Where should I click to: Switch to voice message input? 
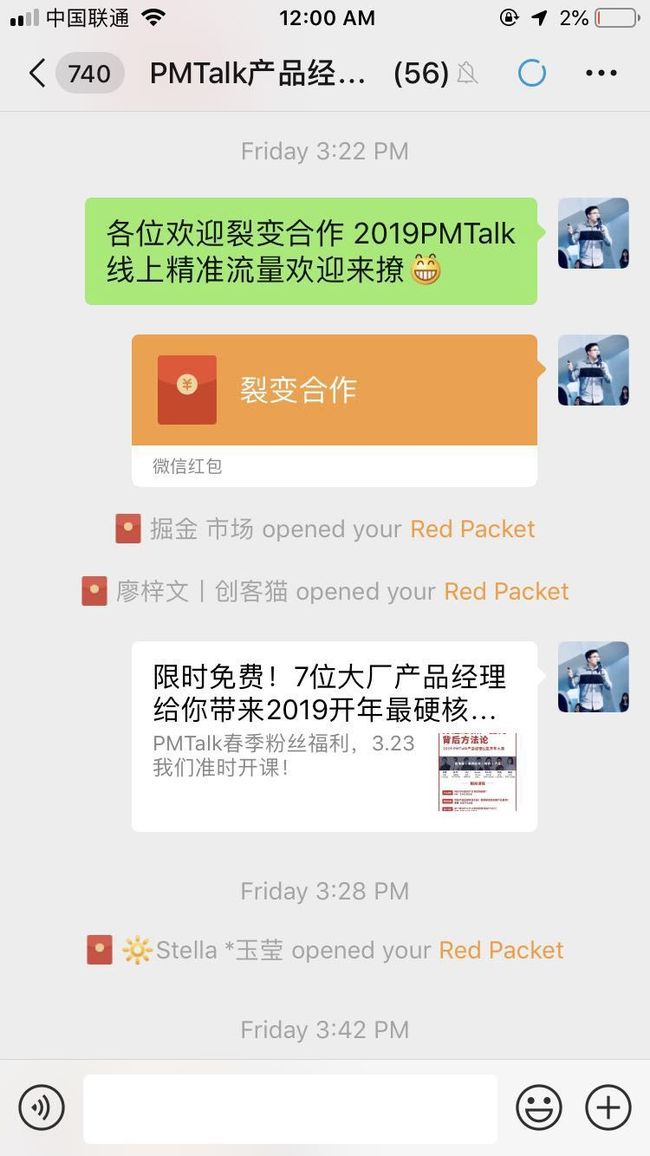tap(41, 1107)
